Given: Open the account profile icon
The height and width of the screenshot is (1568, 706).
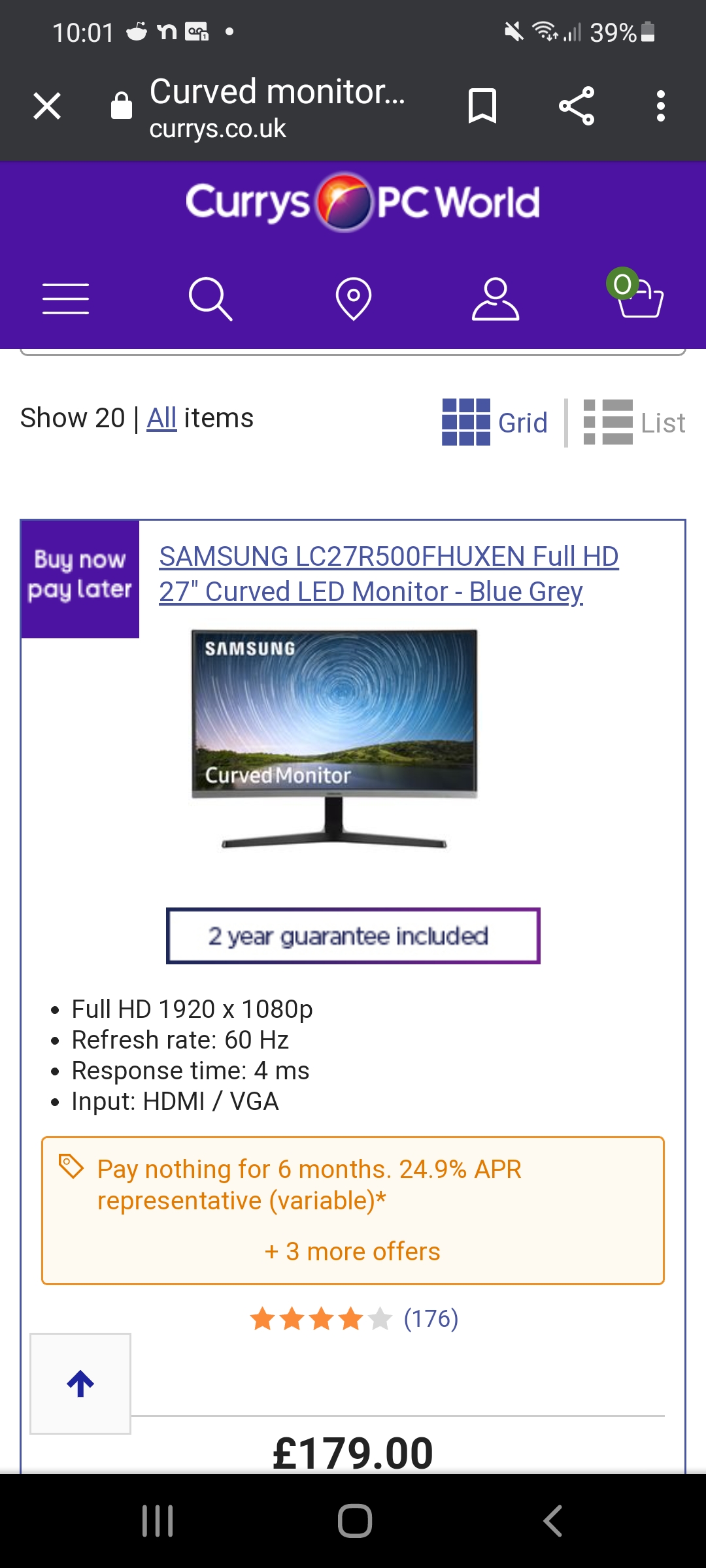Looking at the screenshot, I should (496, 299).
